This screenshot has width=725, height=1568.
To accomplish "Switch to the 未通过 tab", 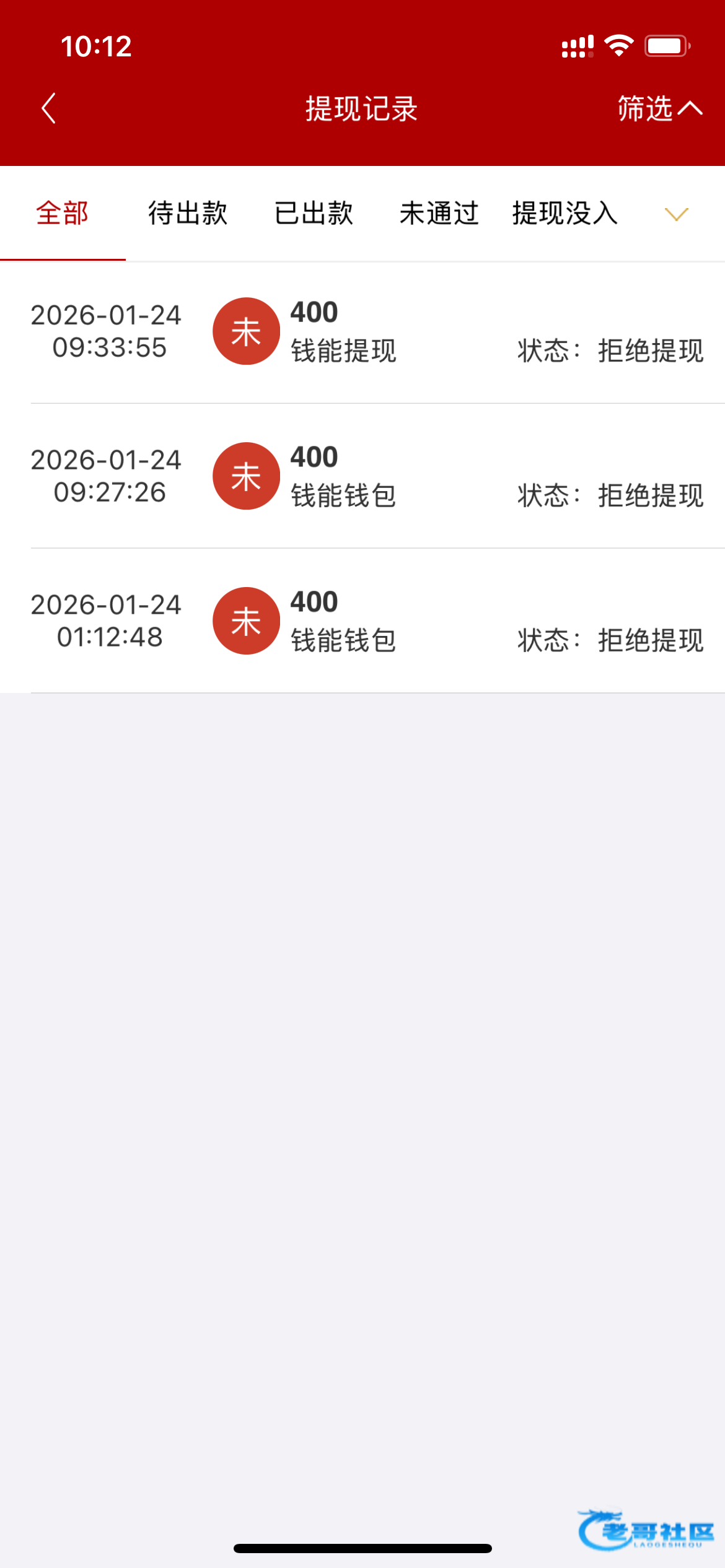I will click(439, 214).
